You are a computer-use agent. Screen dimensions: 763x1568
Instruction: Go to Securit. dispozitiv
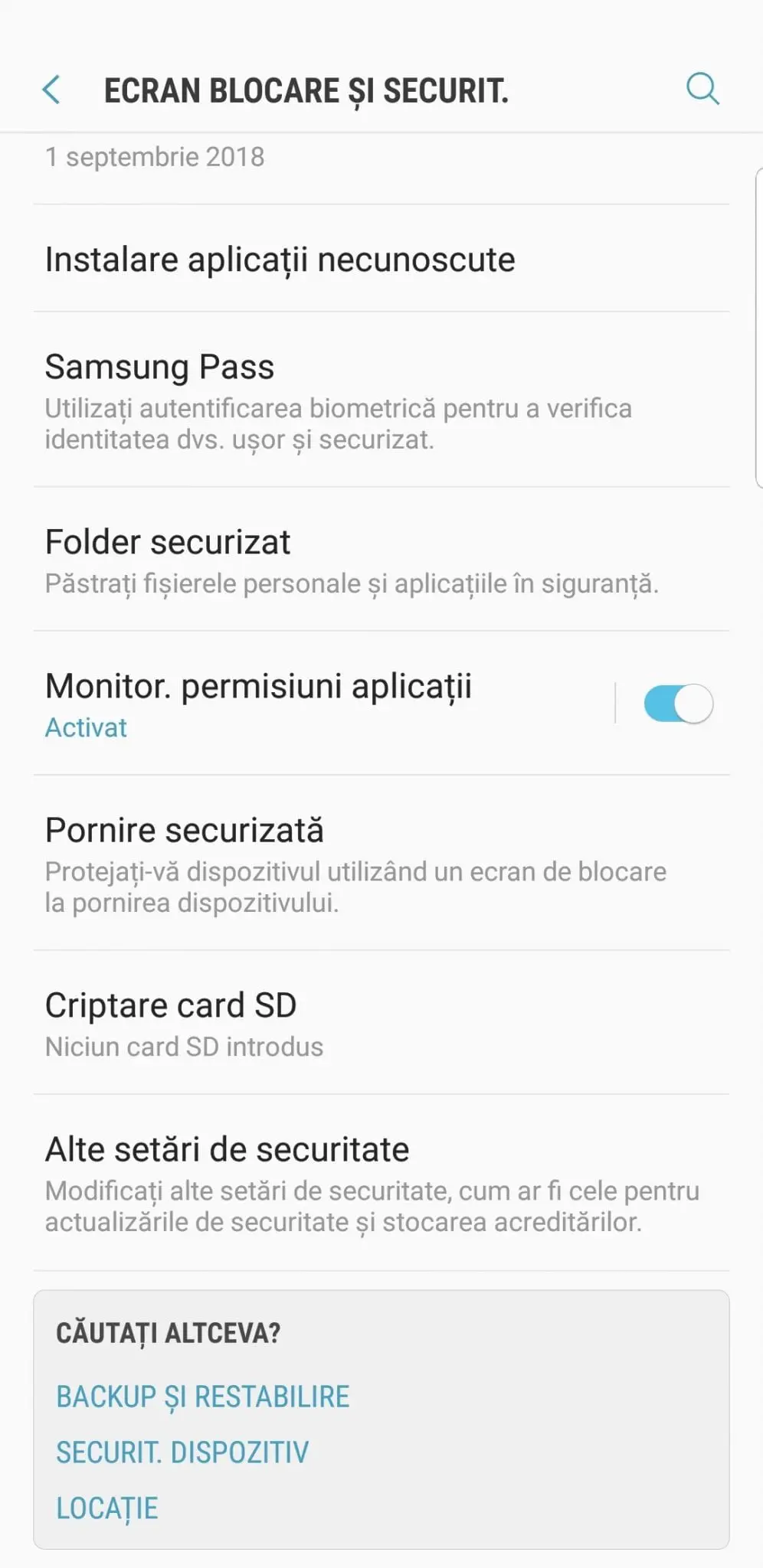click(182, 1452)
